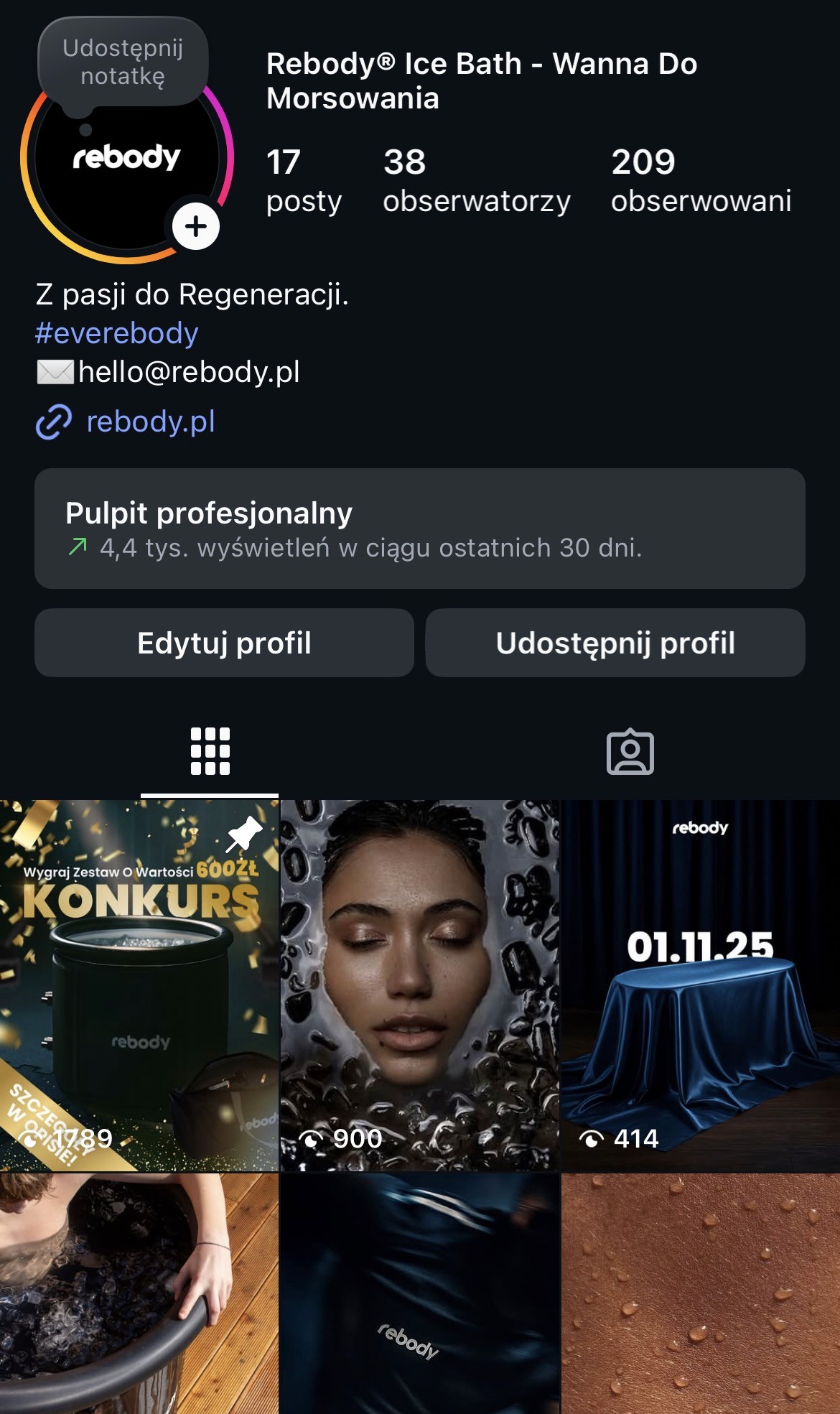View the 38 obserwatorzy list

(476, 180)
